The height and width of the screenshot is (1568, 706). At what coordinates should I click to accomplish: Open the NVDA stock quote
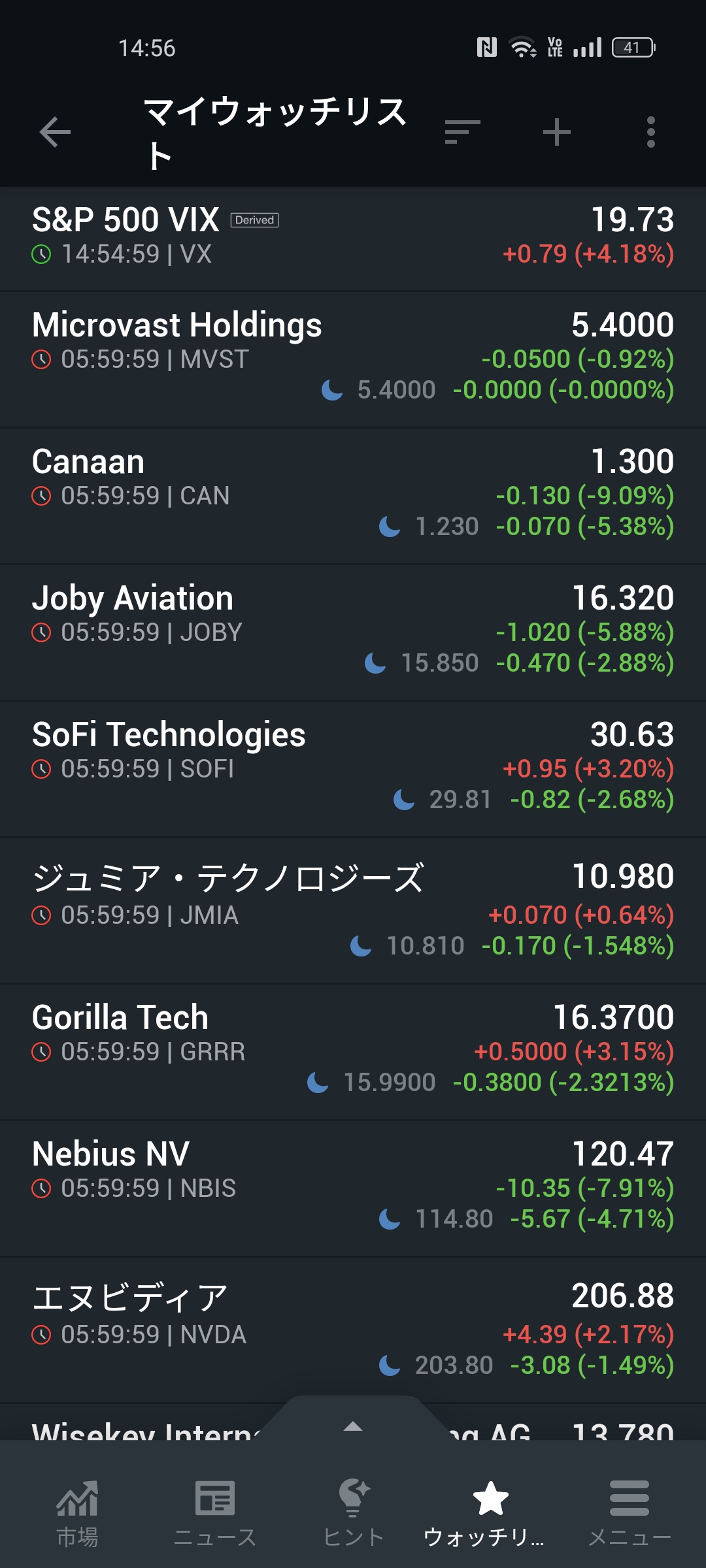[x=353, y=1330]
